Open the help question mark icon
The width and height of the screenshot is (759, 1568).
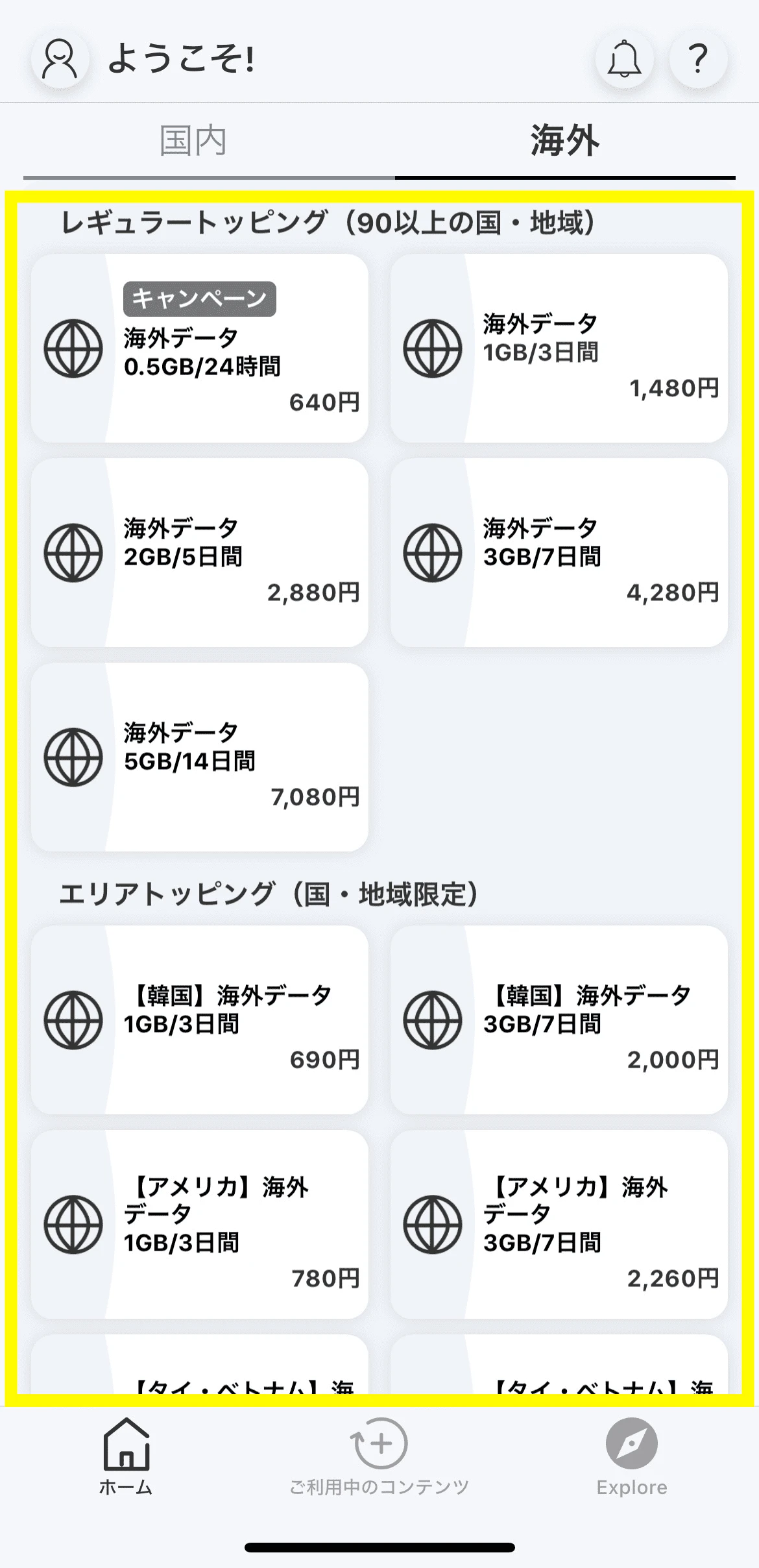[x=698, y=59]
